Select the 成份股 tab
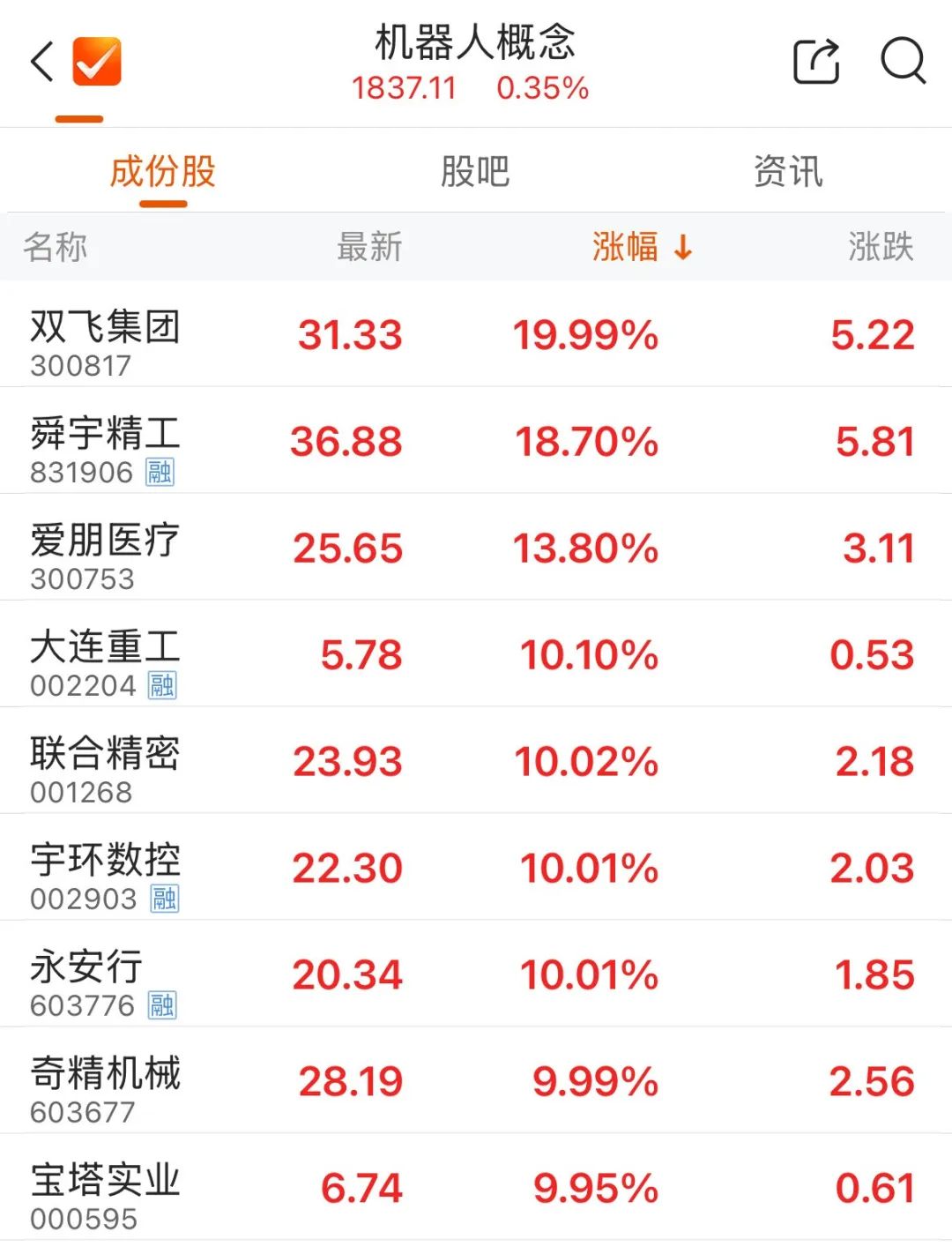This screenshot has height=1254, width=952. 163,171
